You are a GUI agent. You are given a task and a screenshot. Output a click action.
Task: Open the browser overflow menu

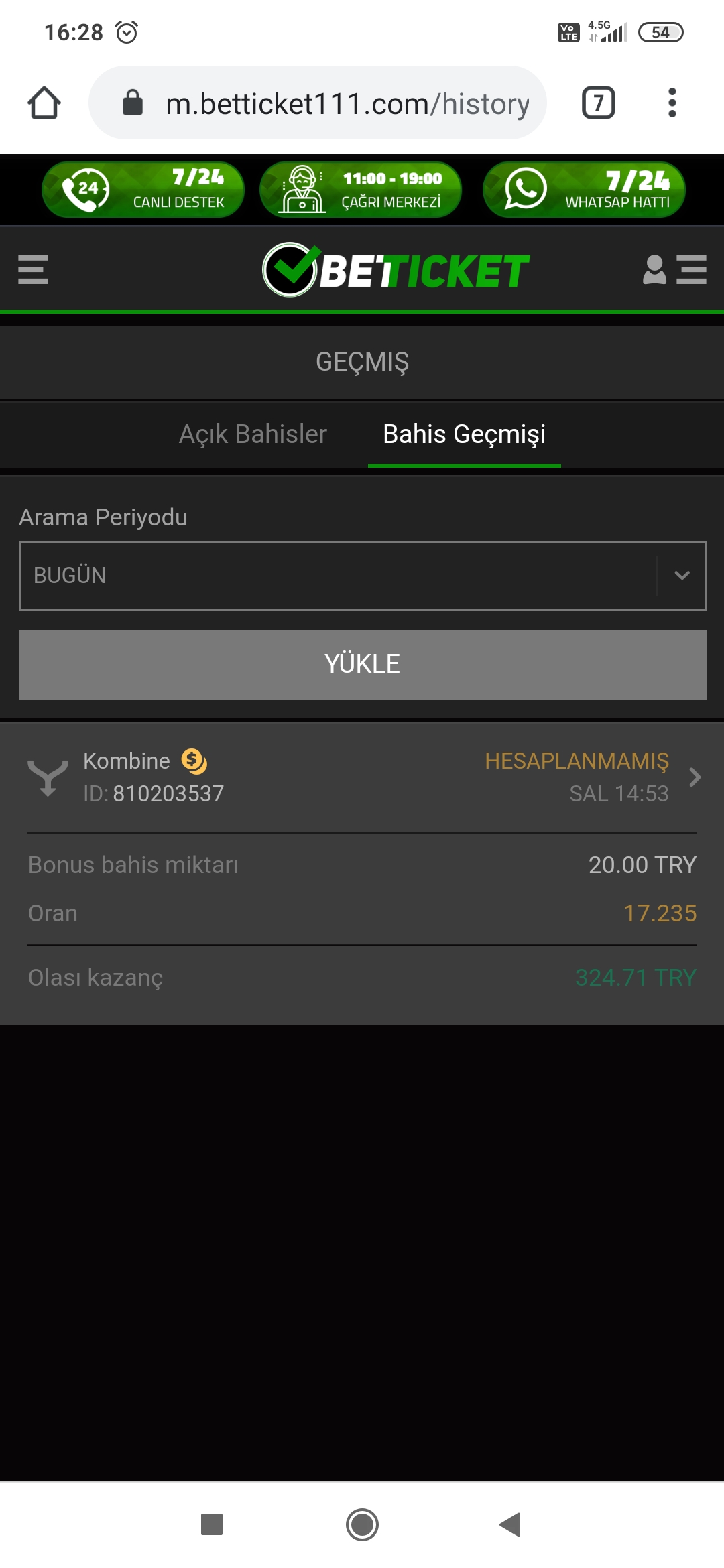tap(672, 103)
